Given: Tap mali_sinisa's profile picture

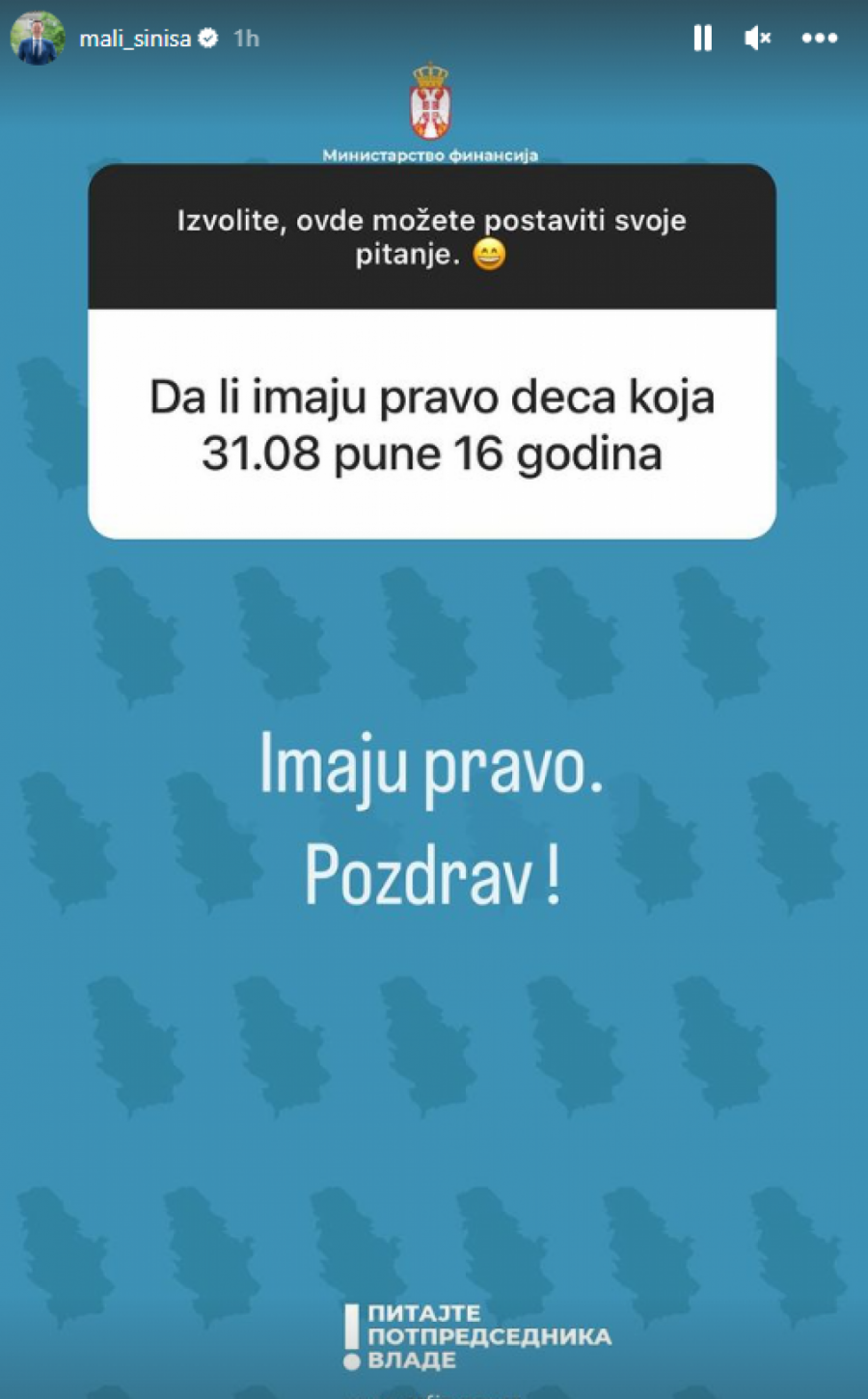Looking at the screenshot, I should coord(38,39).
